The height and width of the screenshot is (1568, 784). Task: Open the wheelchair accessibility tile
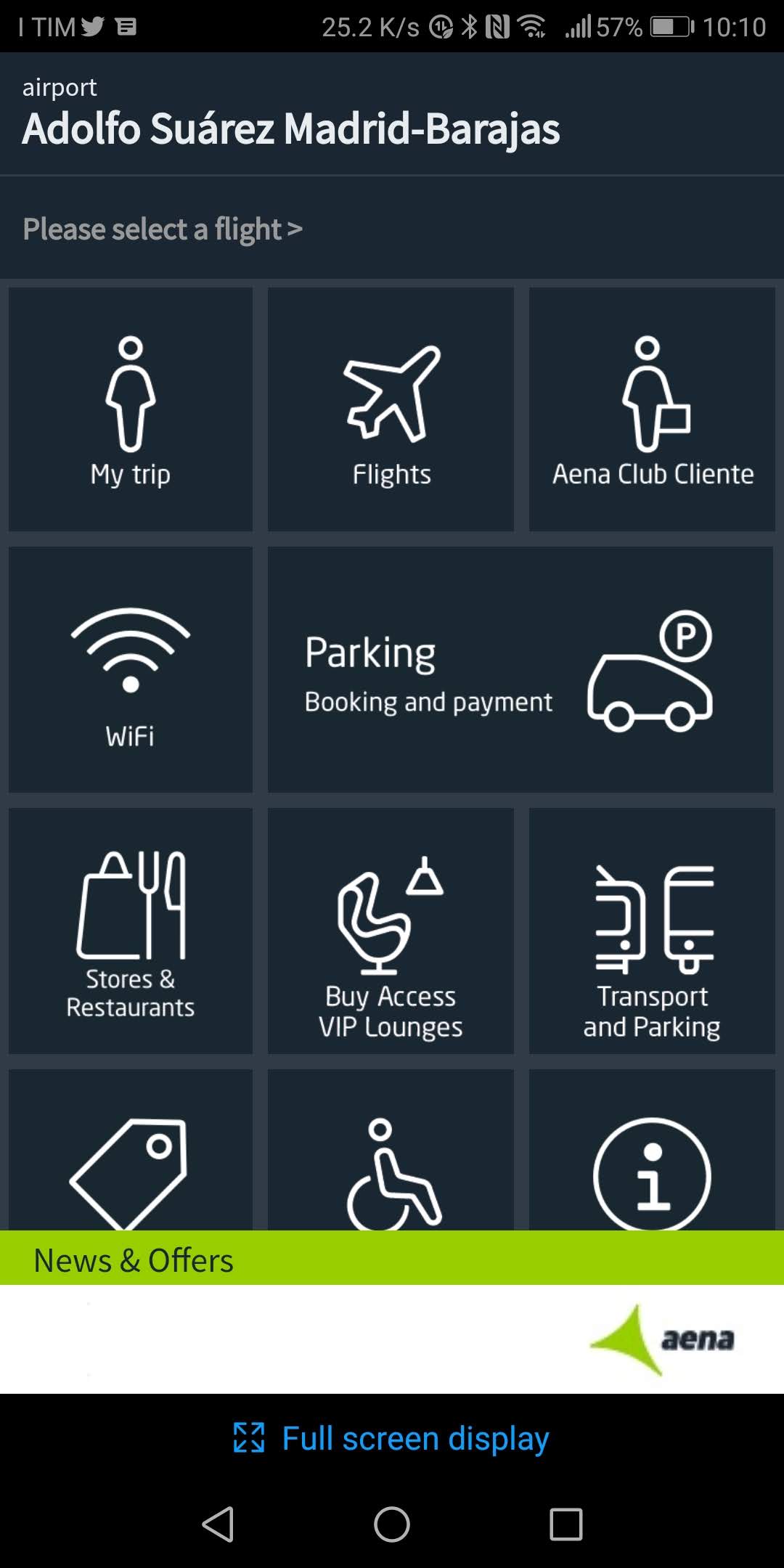391,1150
